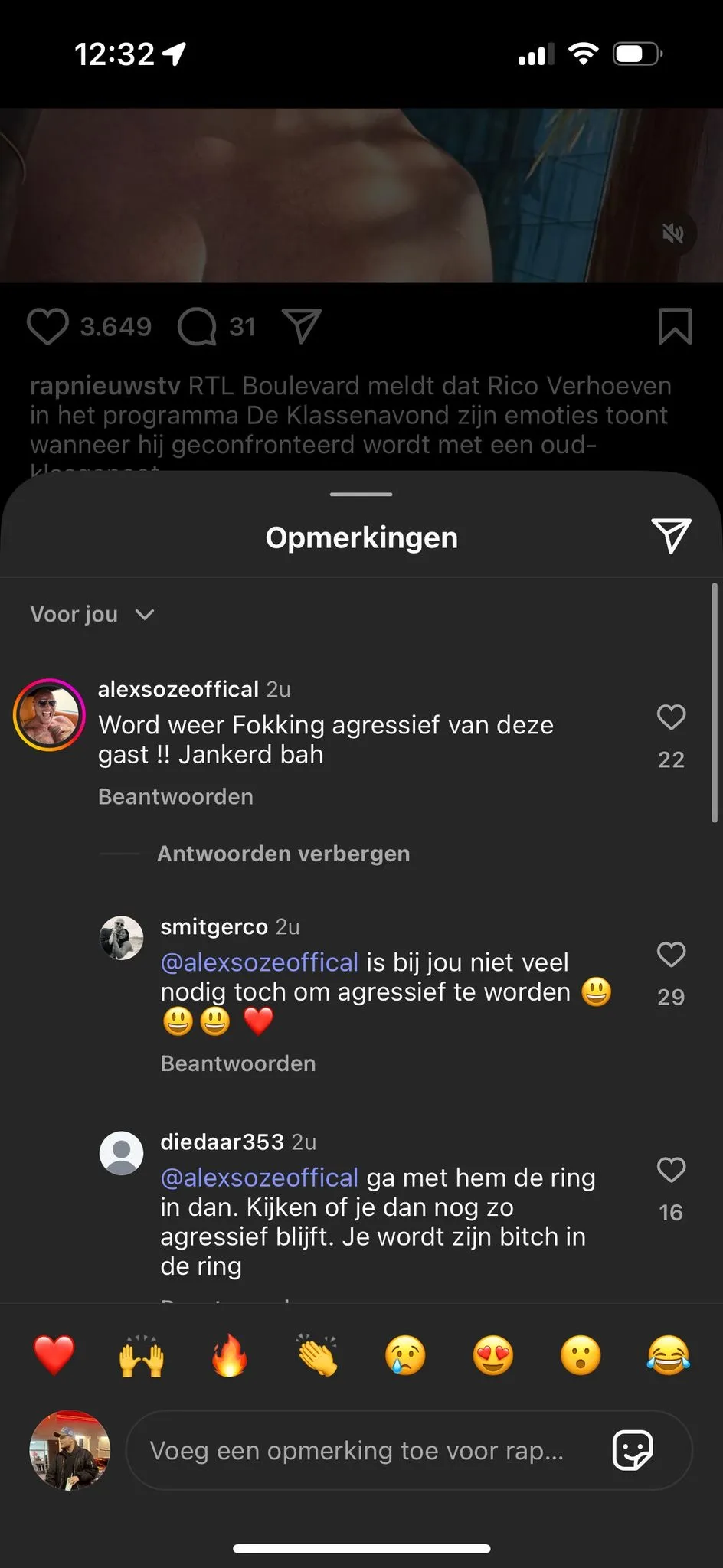The image size is (723, 1568).
Task: Tap the @alexsozeoffical mention in diedaar353's reply
Action: [x=260, y=1178]
